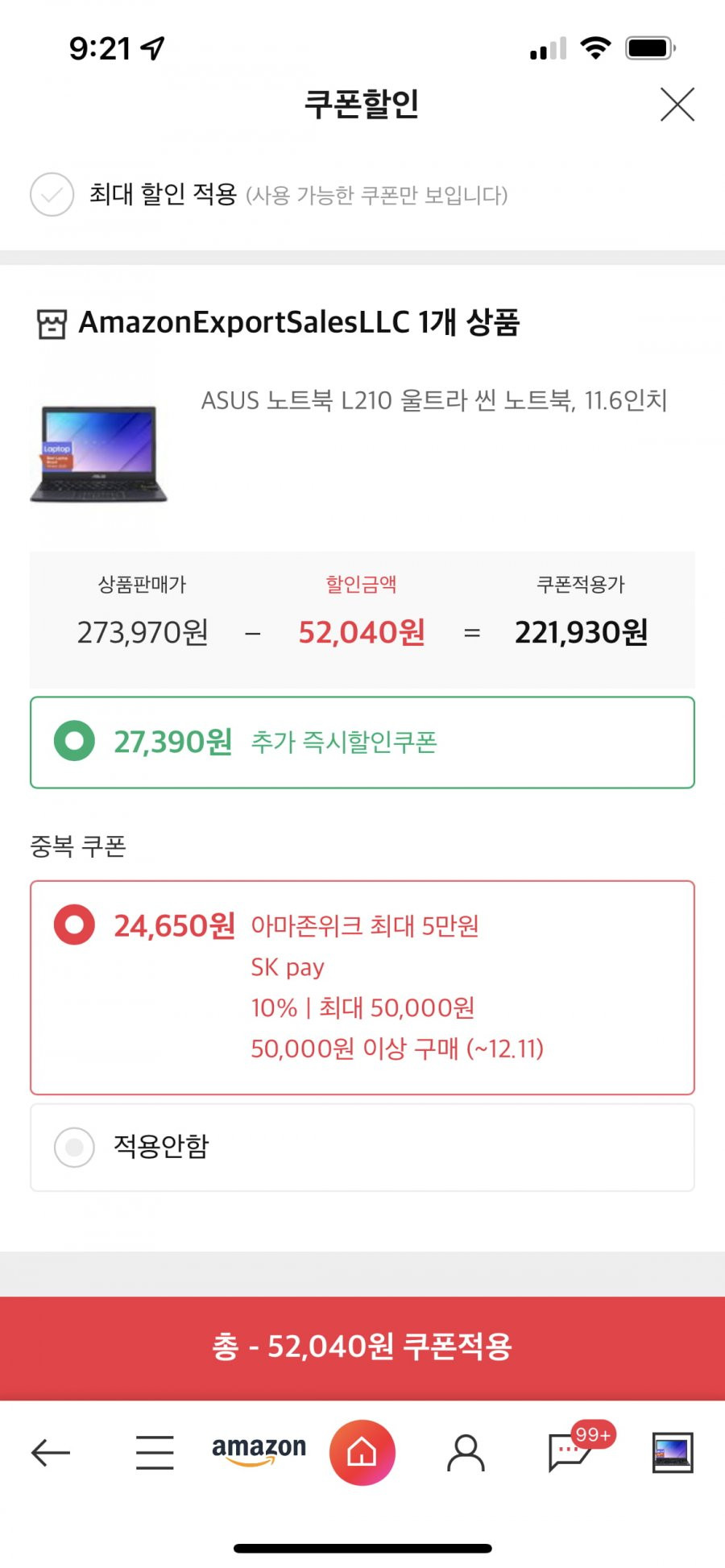The width and height of the screenshot is (725, 1568).
Task: Open the recently viewed laptop thumbnail
Action: pyautogui.click(x=673, y=1453)
